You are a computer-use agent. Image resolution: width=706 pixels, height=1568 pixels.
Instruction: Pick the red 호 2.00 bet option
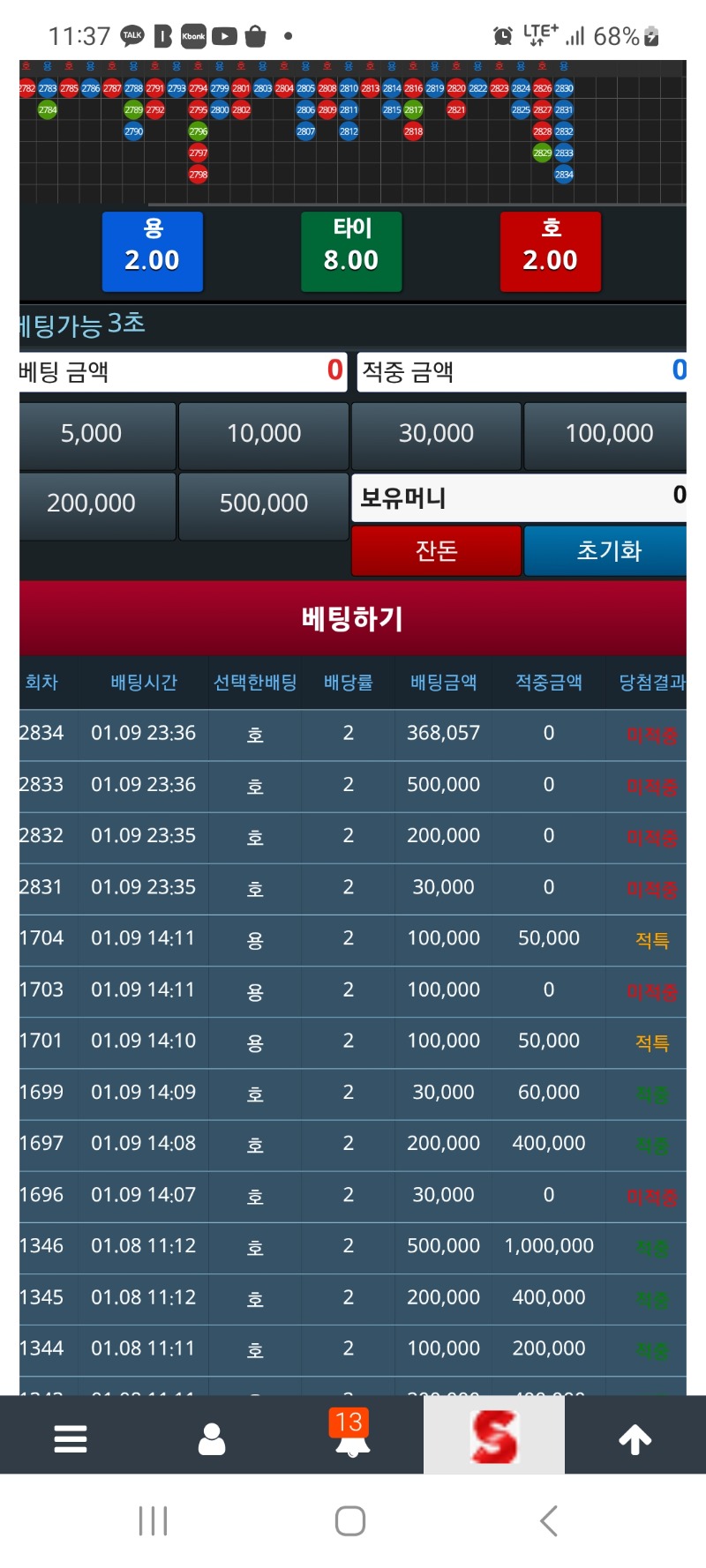pyautogui.click(x=551, y=251)
